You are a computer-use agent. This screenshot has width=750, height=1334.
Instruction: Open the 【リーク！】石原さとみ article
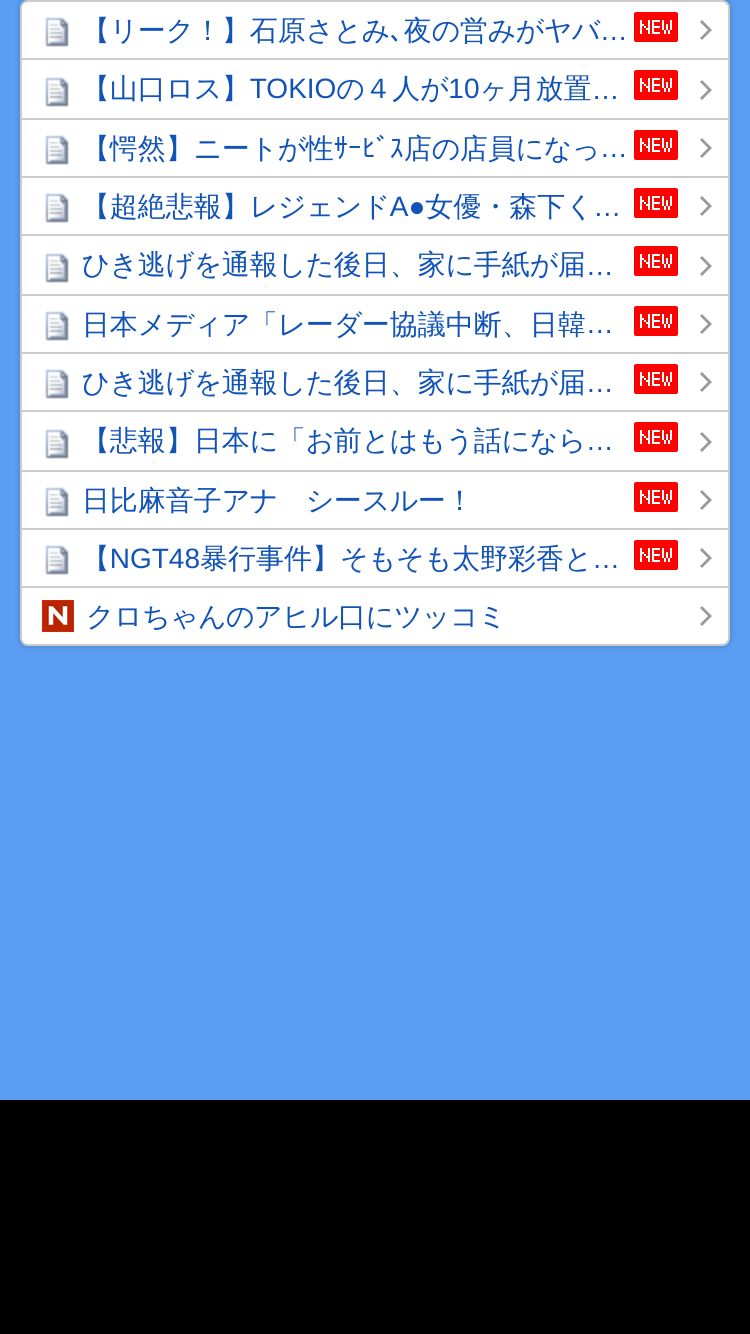[x=375, y=30]
